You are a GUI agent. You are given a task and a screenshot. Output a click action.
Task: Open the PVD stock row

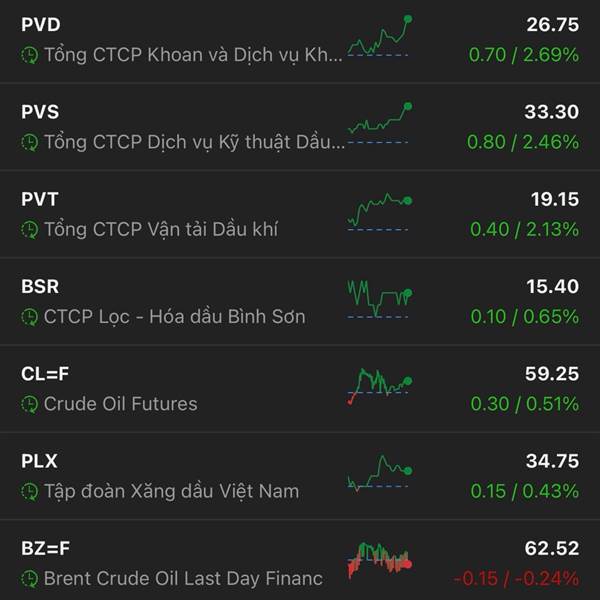pos(180,40)
